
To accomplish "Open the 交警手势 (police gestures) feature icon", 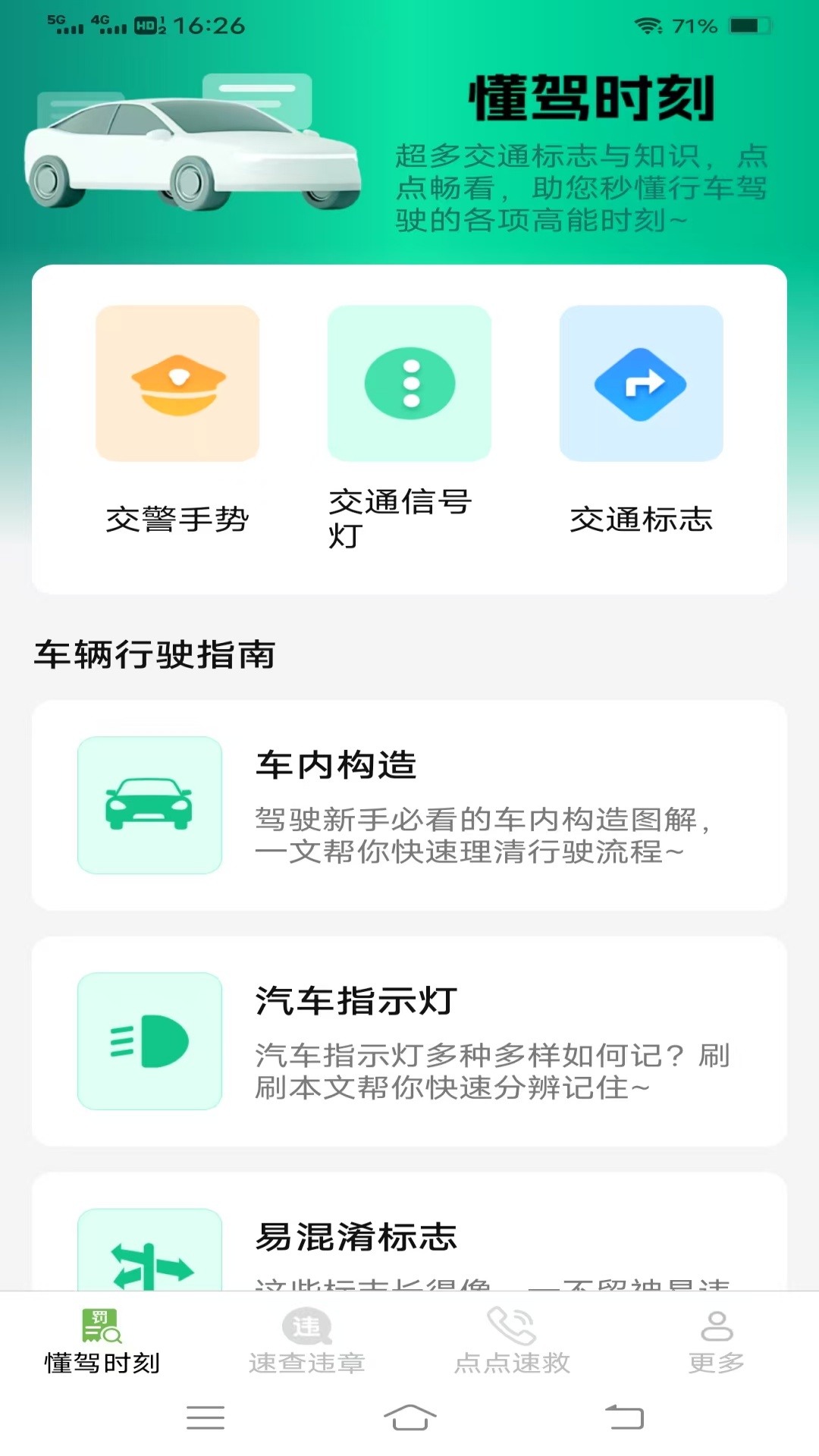I will [177, 384].
